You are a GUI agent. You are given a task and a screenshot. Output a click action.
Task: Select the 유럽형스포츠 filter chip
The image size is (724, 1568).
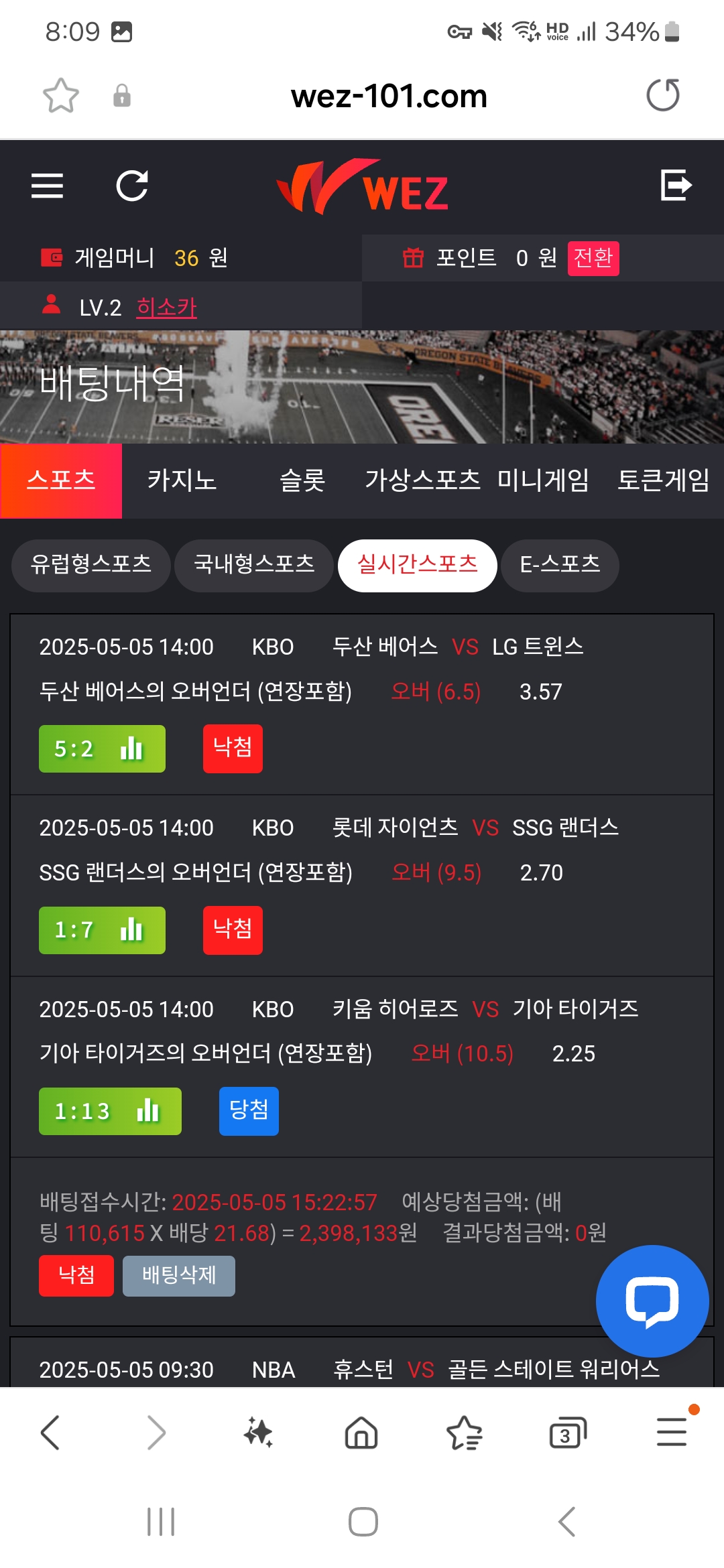click(x=91, y=566)
